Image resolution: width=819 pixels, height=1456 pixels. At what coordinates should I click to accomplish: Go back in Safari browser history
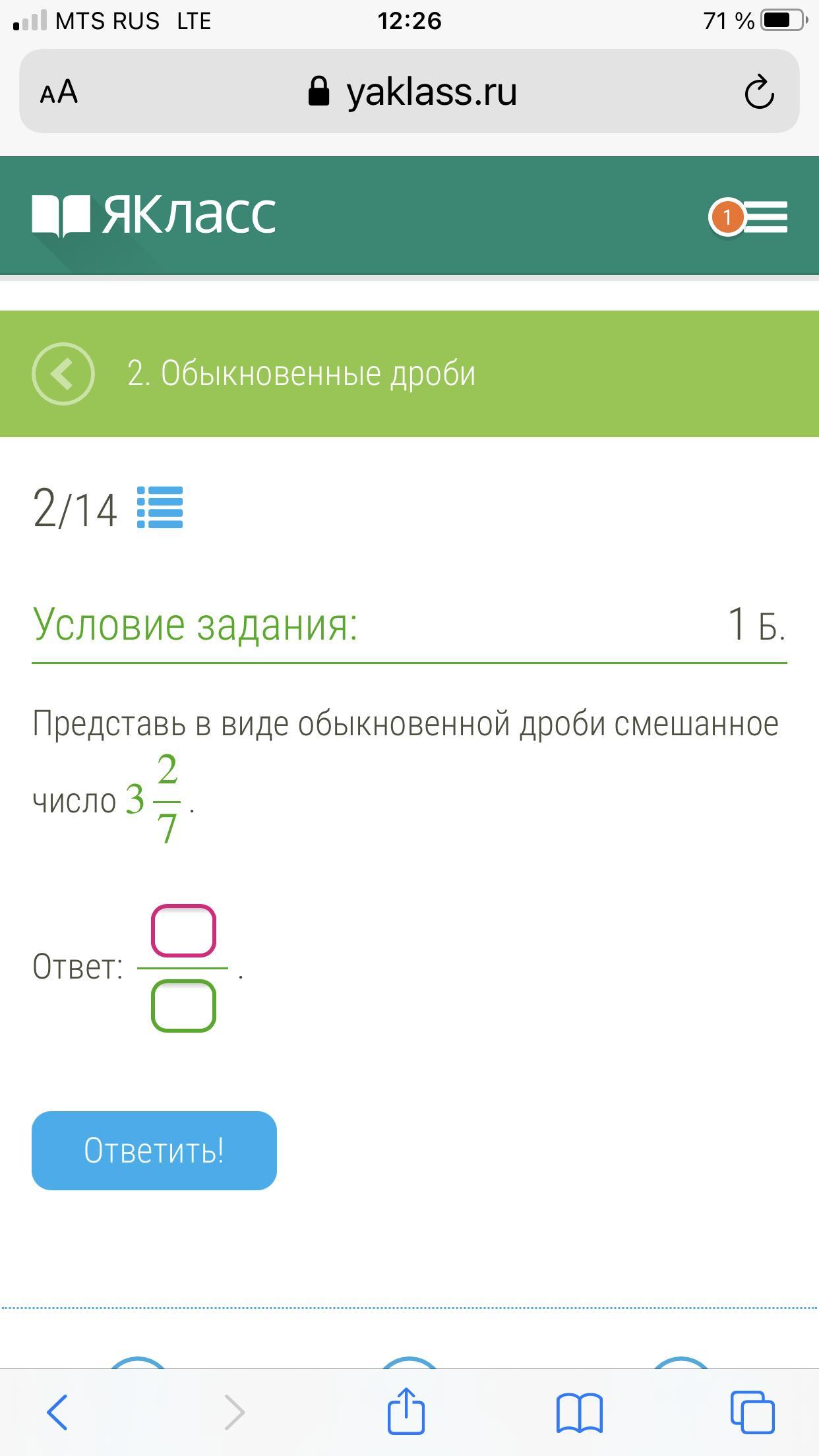pos(57,1412)
